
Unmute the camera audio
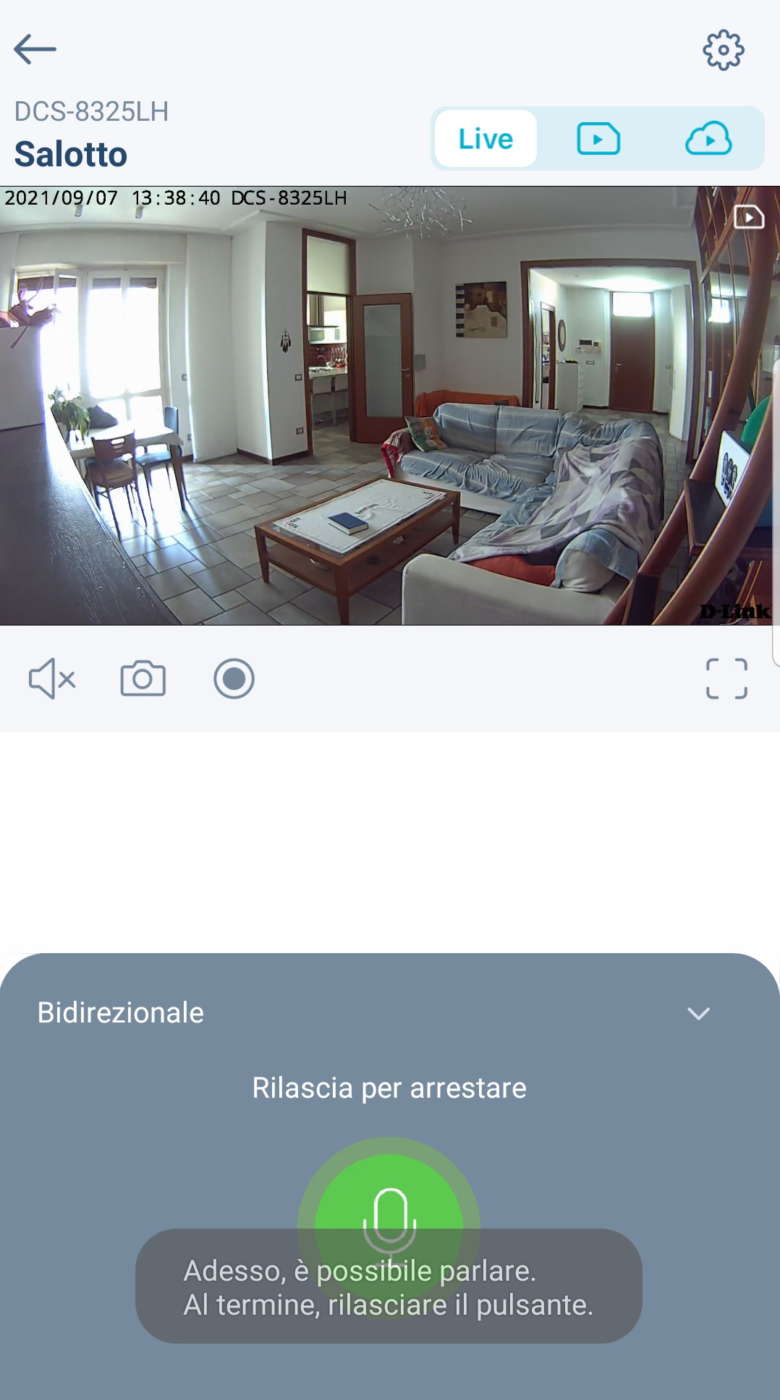tap(52, 680)
